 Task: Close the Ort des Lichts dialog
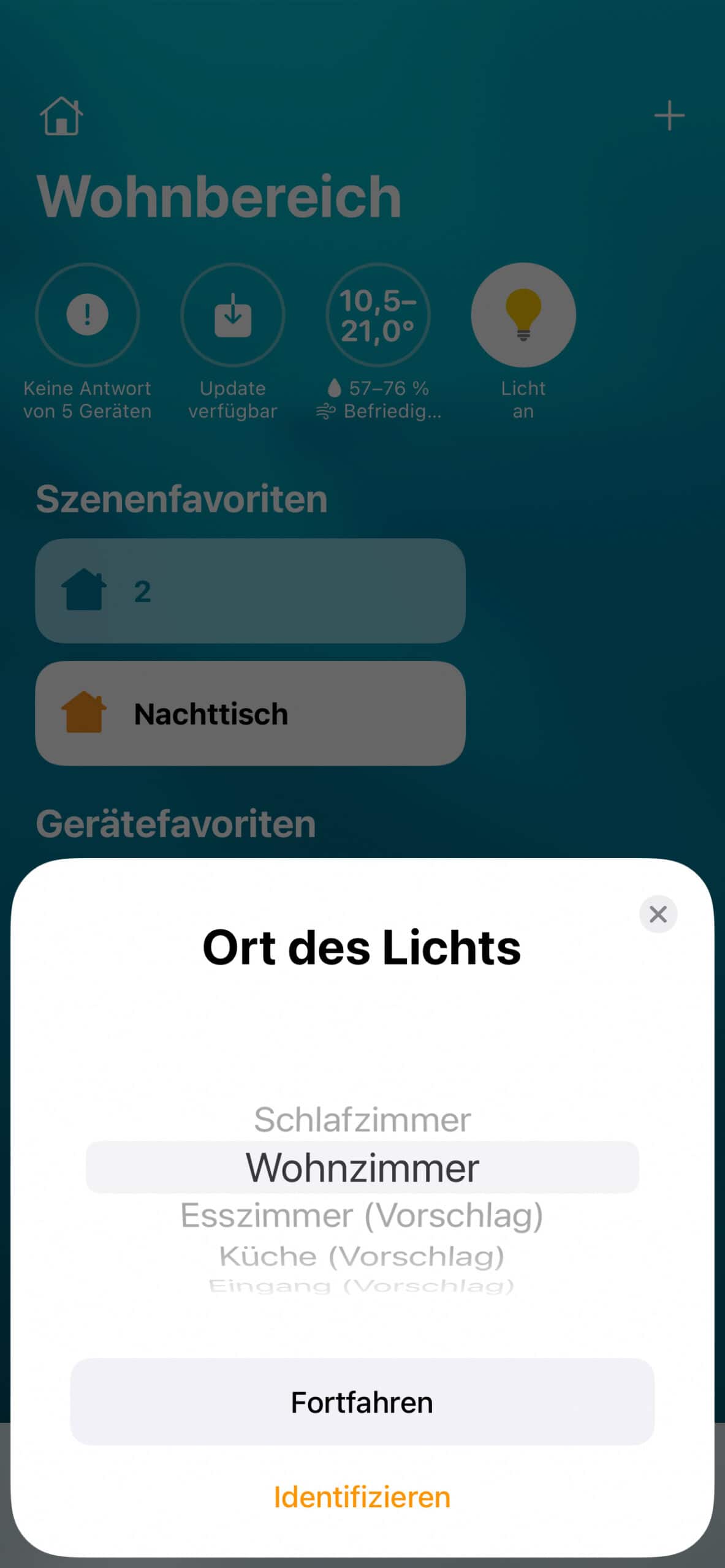(658, 914)
